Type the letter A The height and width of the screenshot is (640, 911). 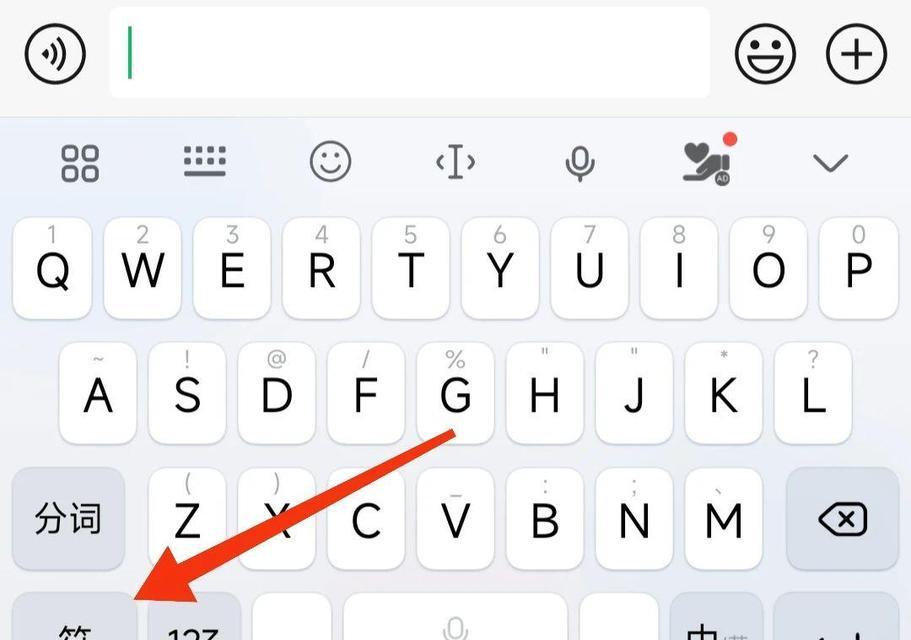click(x=98, y=395)
